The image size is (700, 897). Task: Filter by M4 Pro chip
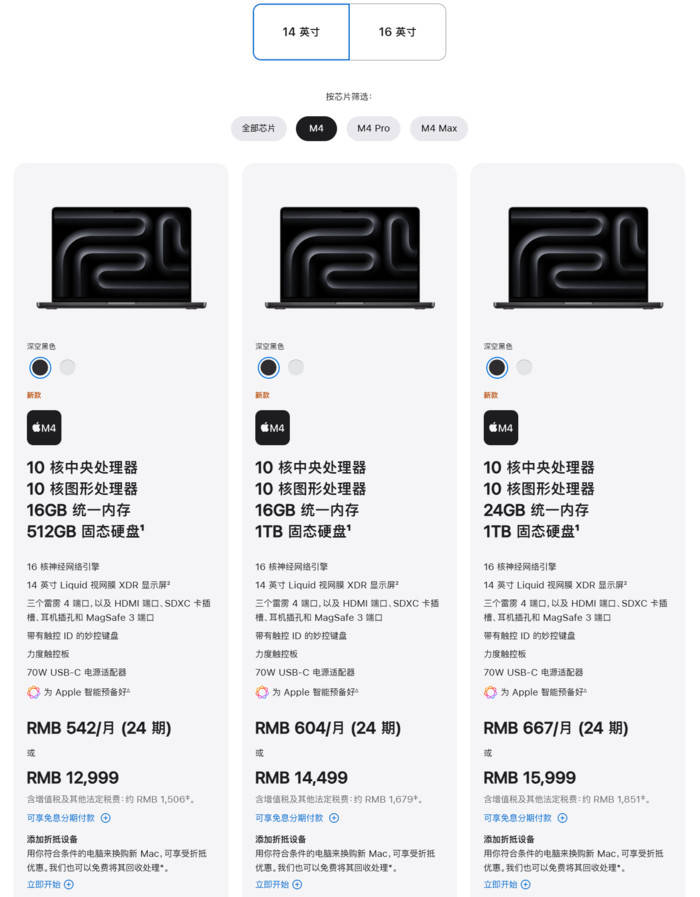[374, 128]
